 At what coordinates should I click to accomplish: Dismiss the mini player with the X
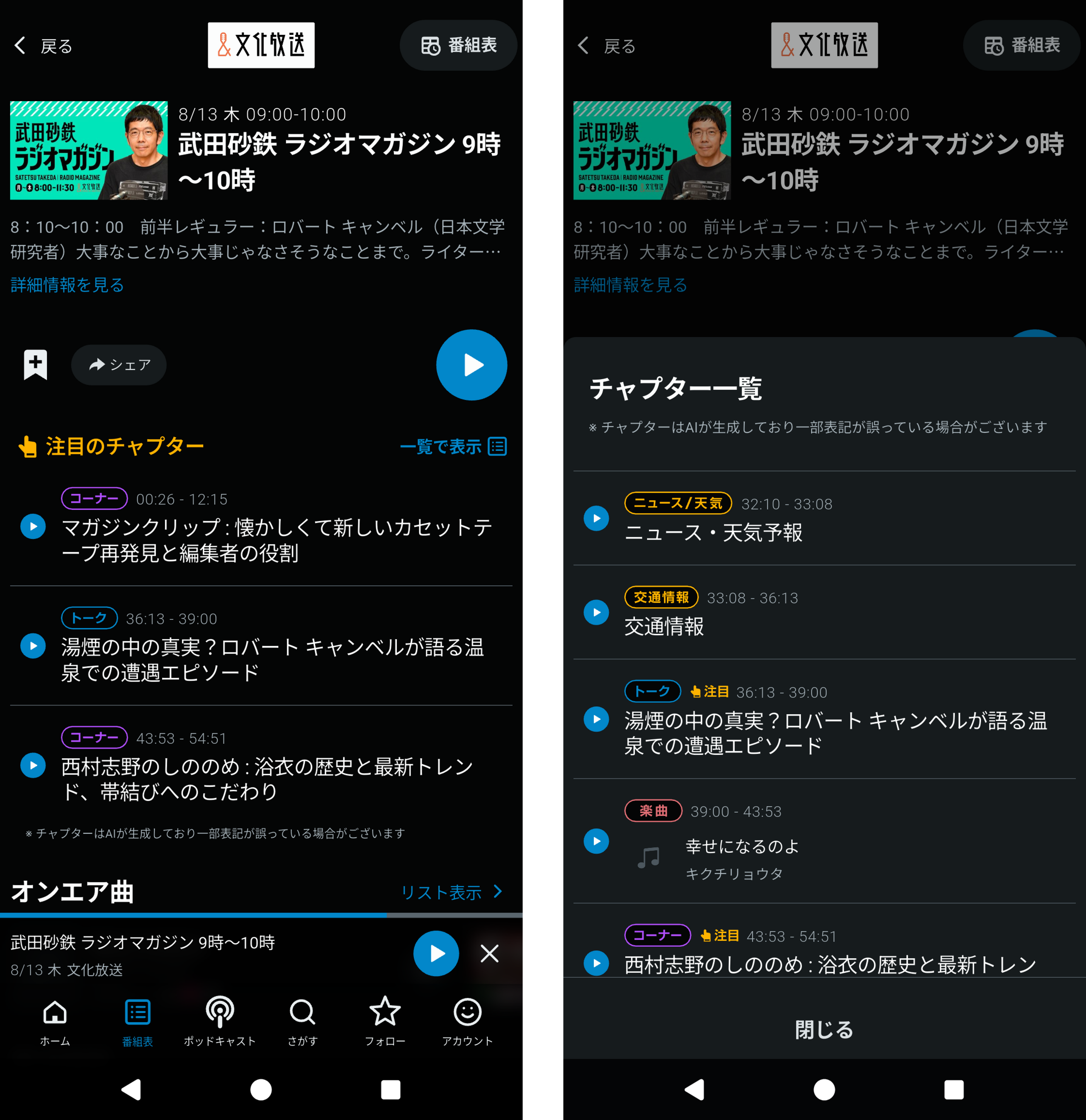490,953
